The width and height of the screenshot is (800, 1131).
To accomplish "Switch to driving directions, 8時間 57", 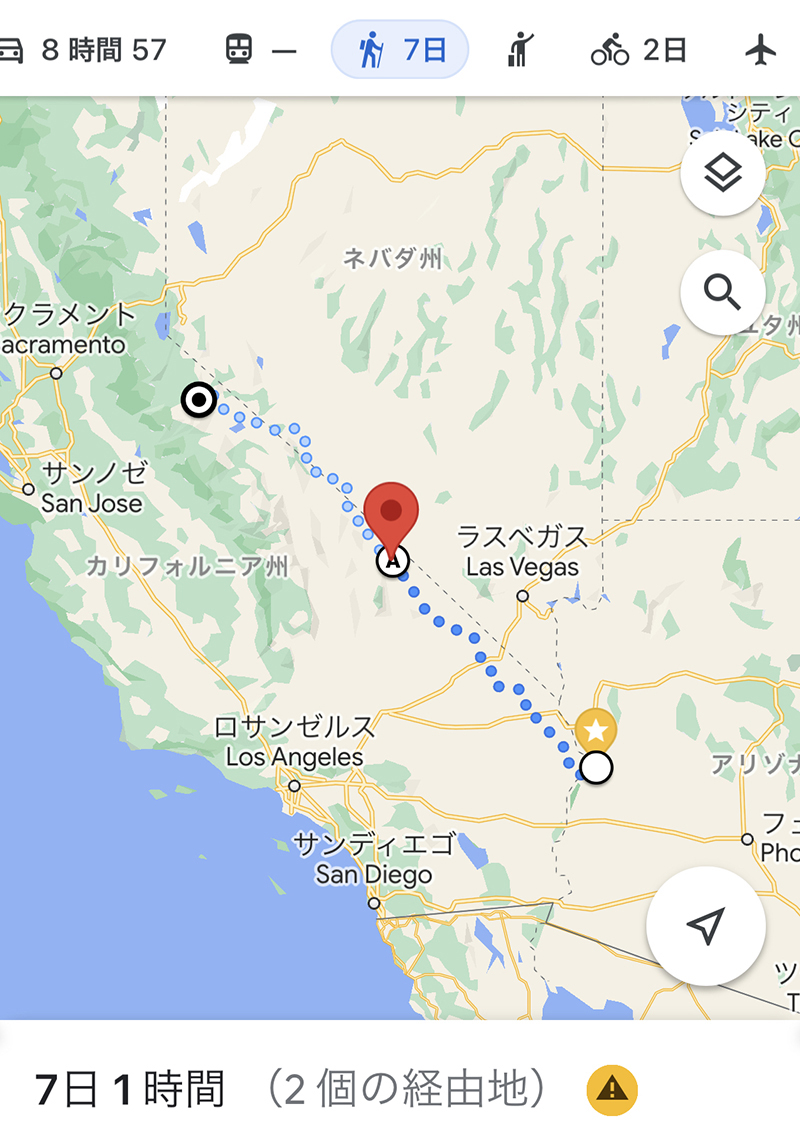I will [x=85, y=49].
